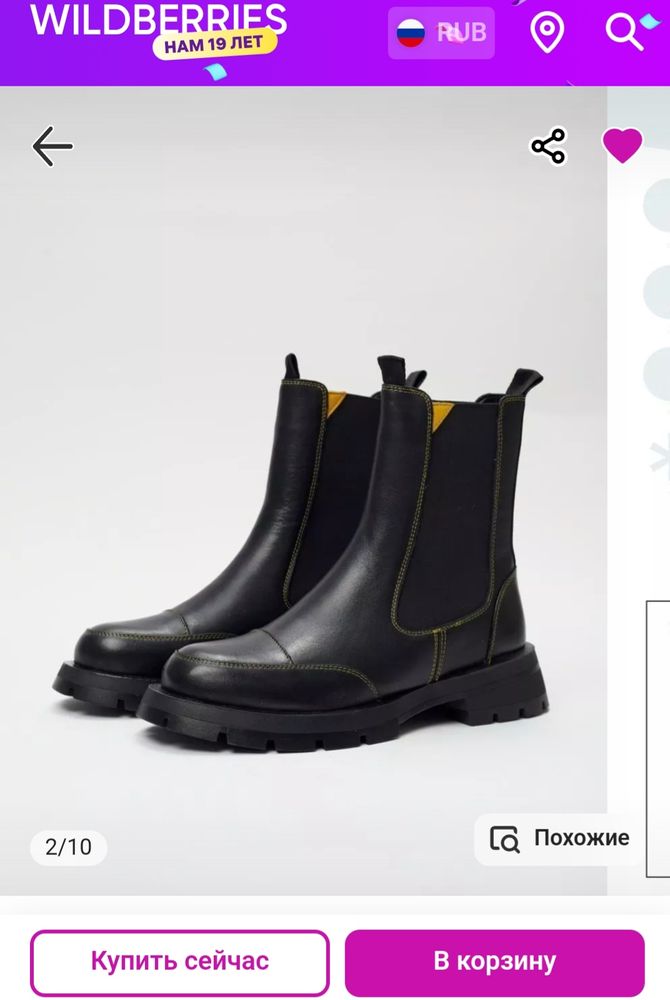Open the Wildberries home logo
Viewport: 670px width, 1000px height.
[x=158, y=20]
